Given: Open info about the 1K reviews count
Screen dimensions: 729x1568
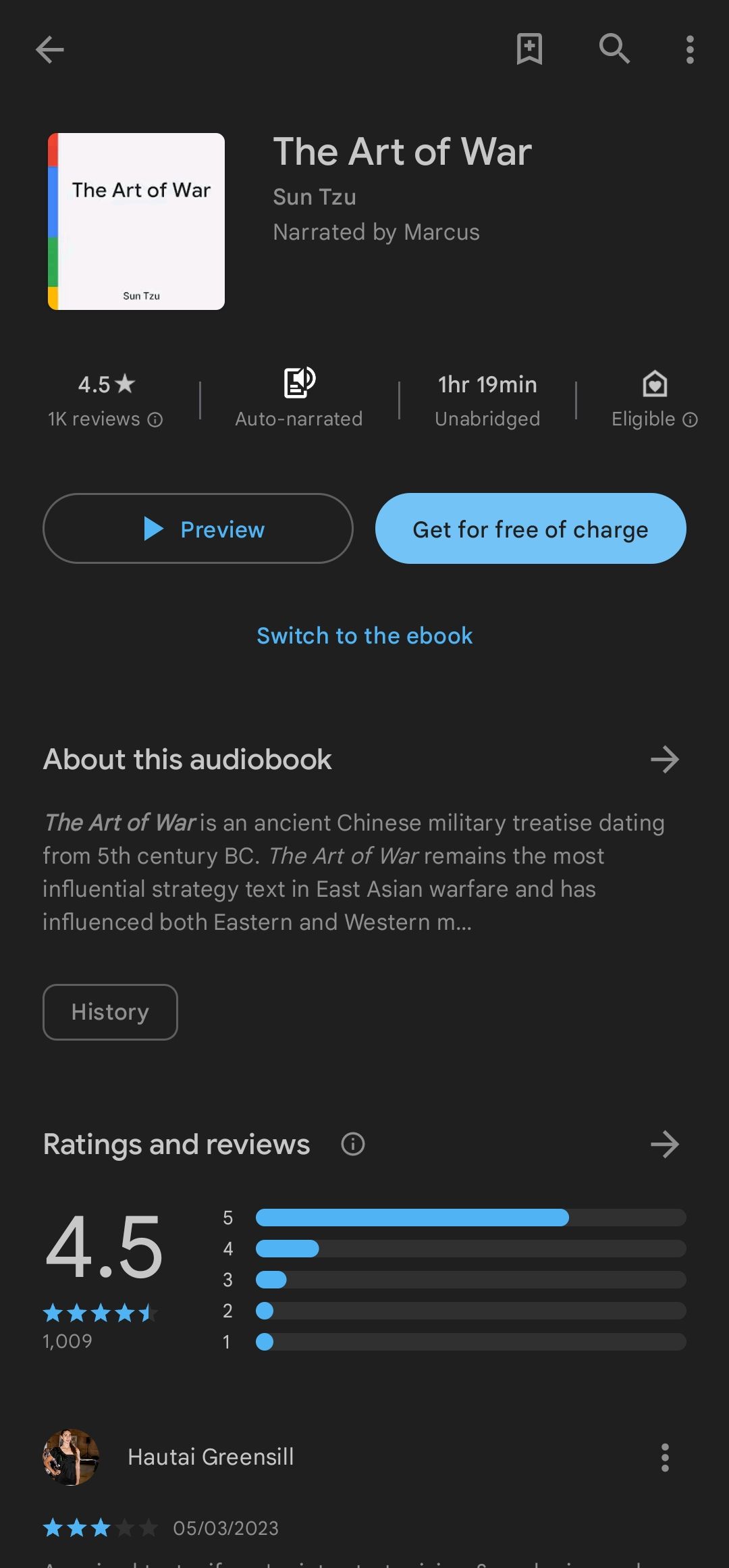Looking at the screenshot, I should (154, 419).
